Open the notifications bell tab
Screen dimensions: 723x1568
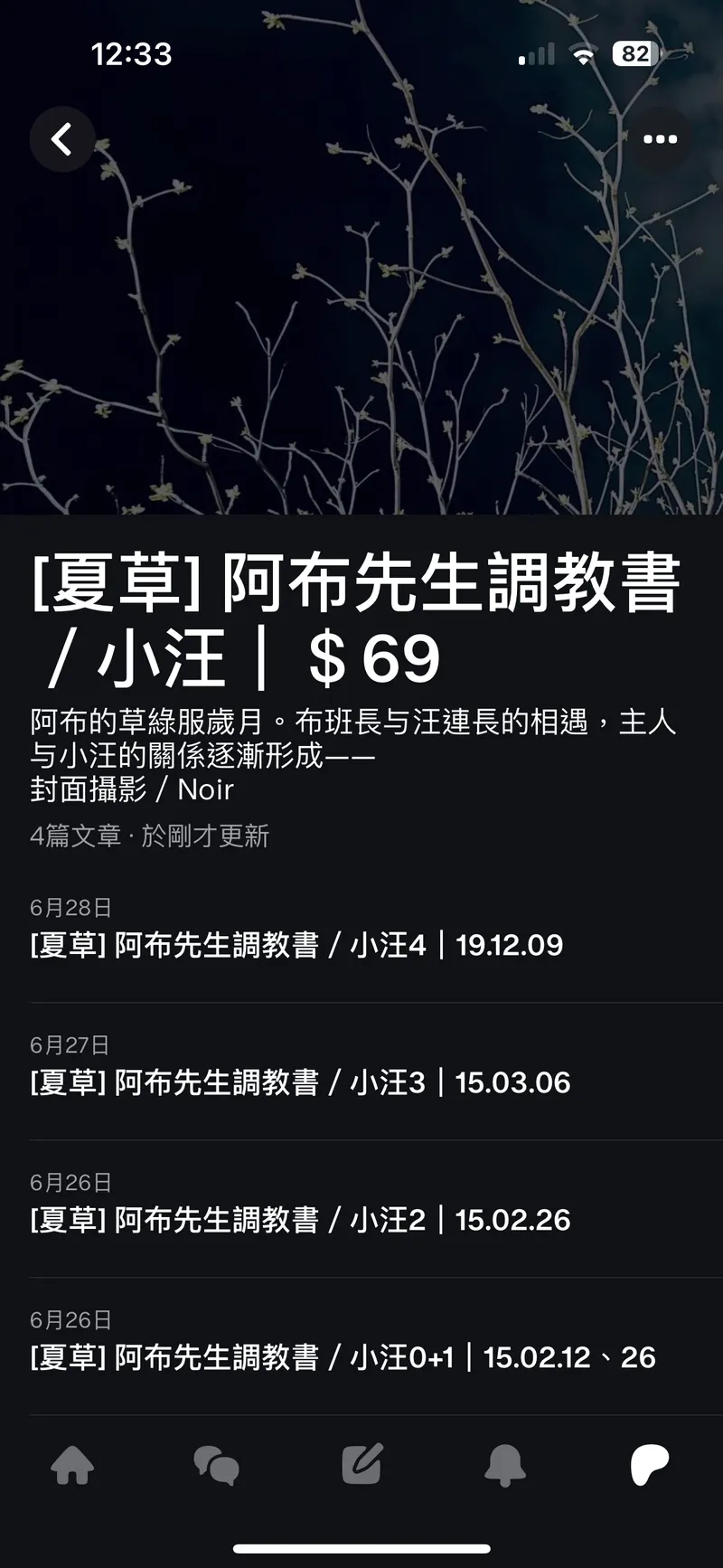click(x=505, y=1465)
